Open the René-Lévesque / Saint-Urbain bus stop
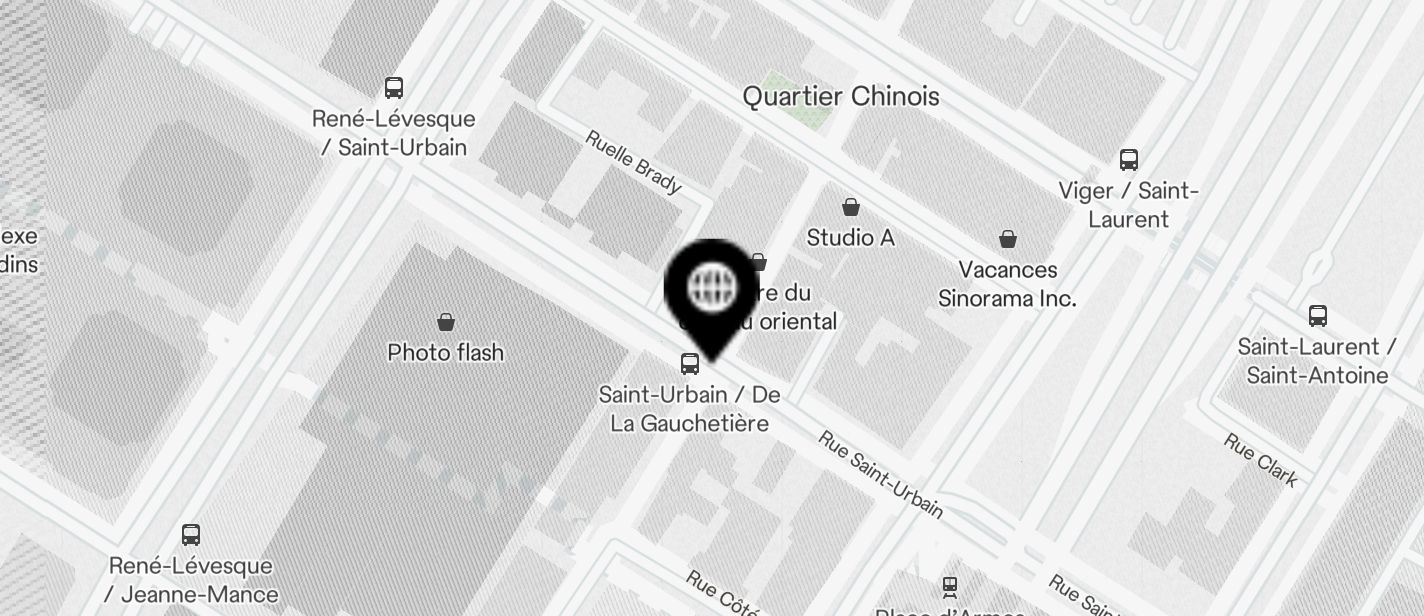This screenshot has height=616, width=1424. point(394,88)
